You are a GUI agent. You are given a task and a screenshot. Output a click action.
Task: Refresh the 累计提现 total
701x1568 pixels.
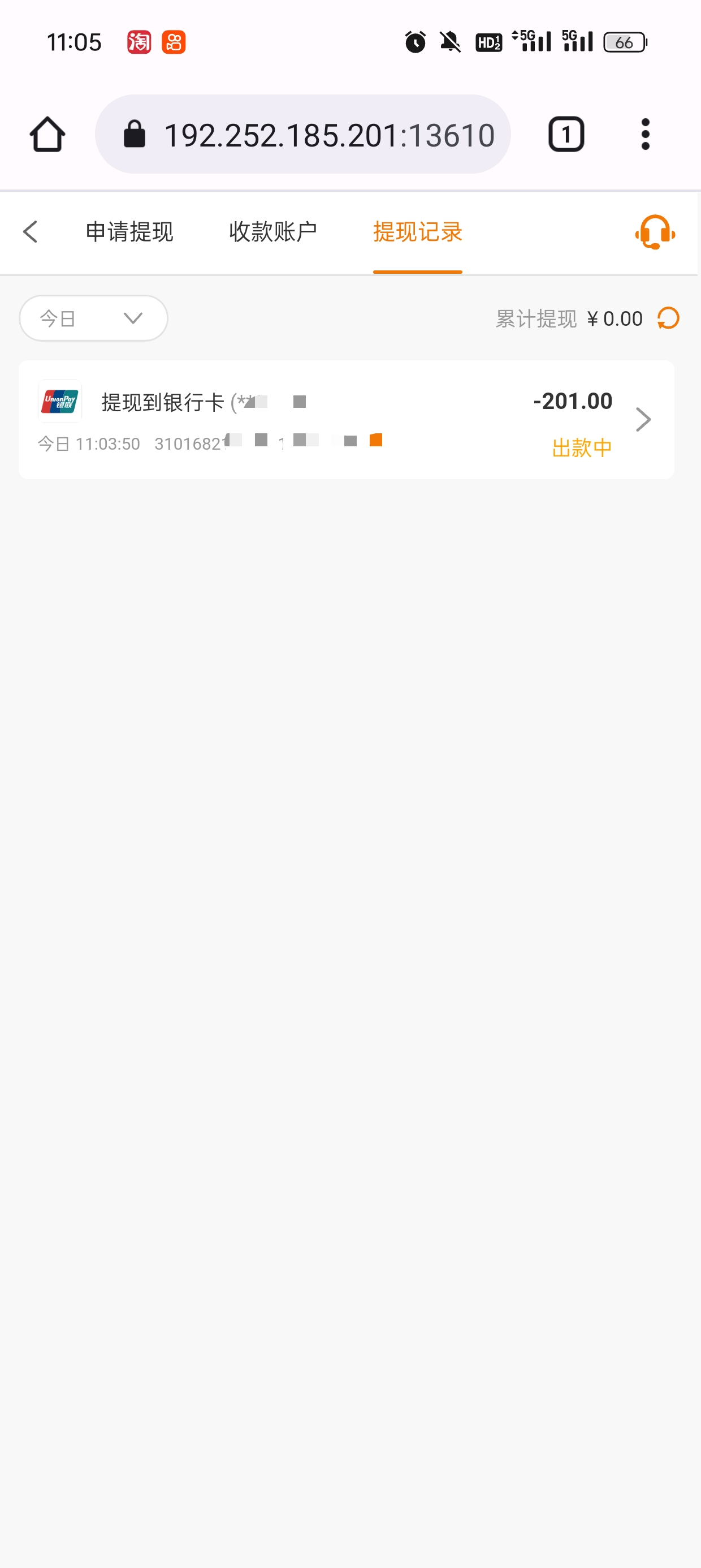coord(668,318)
